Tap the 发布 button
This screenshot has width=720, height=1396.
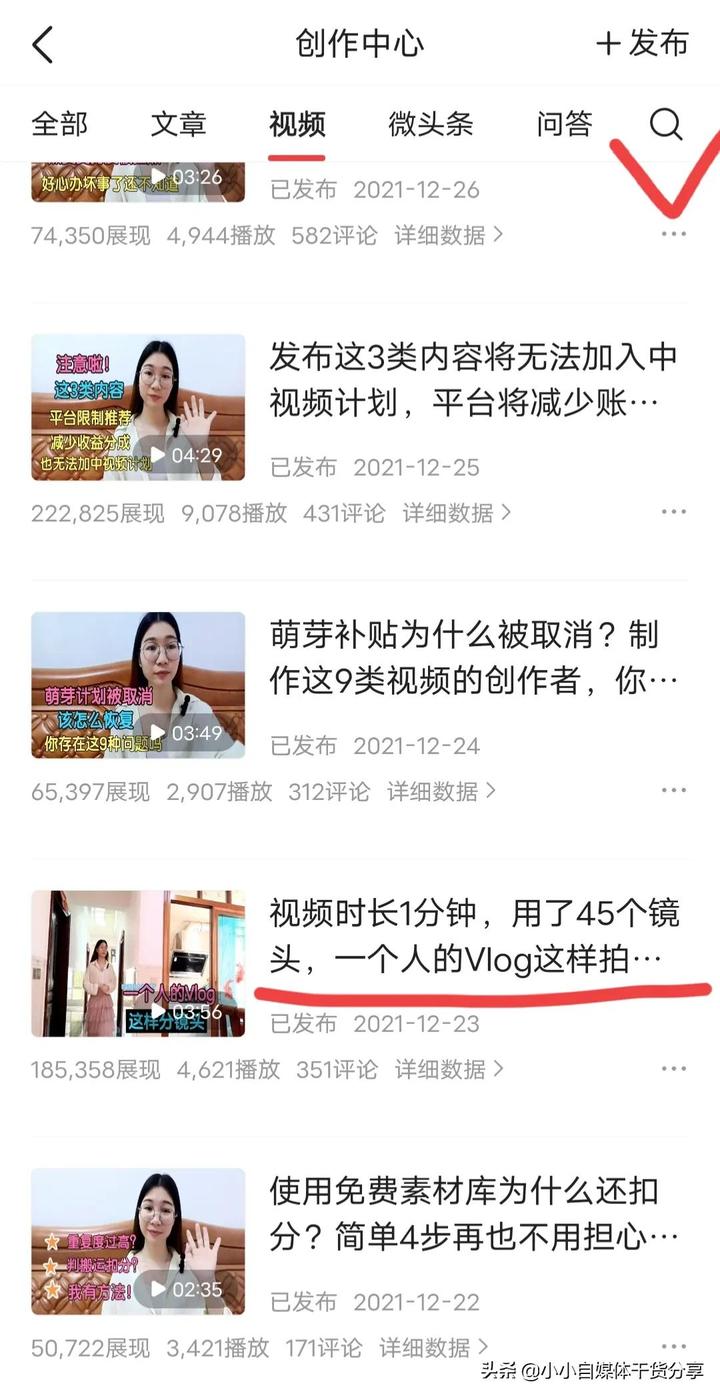coord(642,44)
